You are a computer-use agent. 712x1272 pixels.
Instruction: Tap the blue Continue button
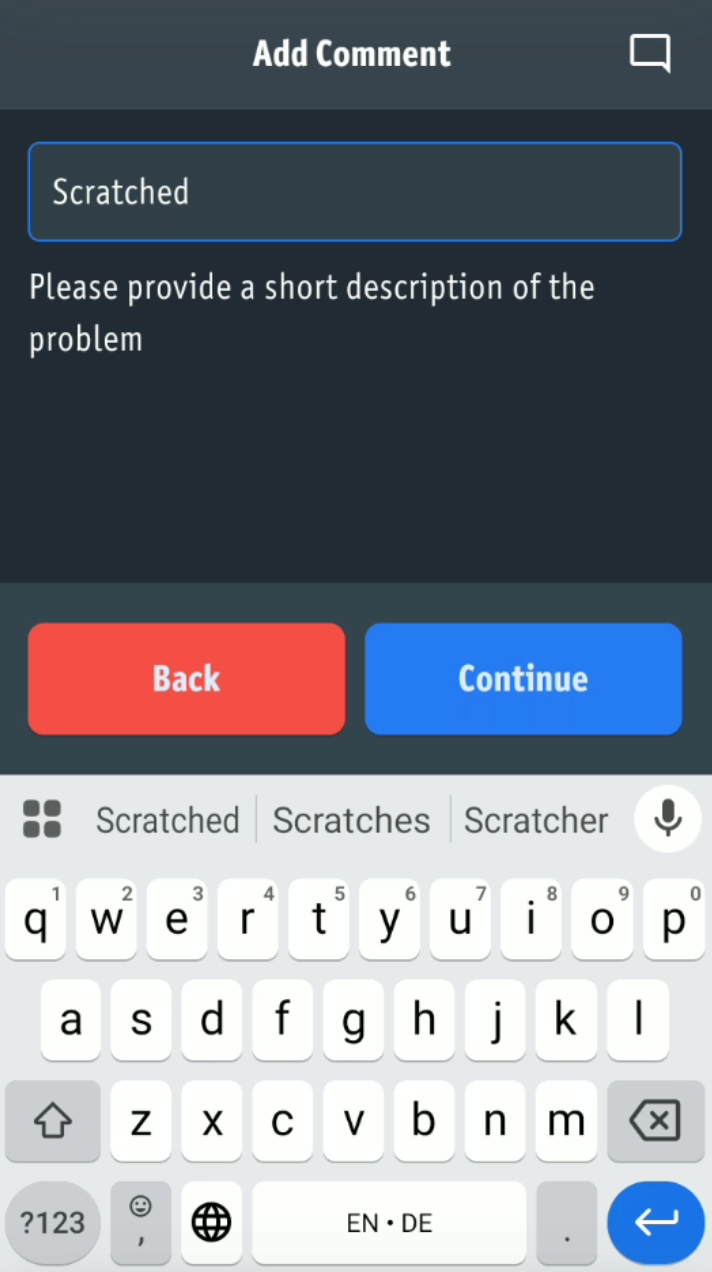pos(523,679)
